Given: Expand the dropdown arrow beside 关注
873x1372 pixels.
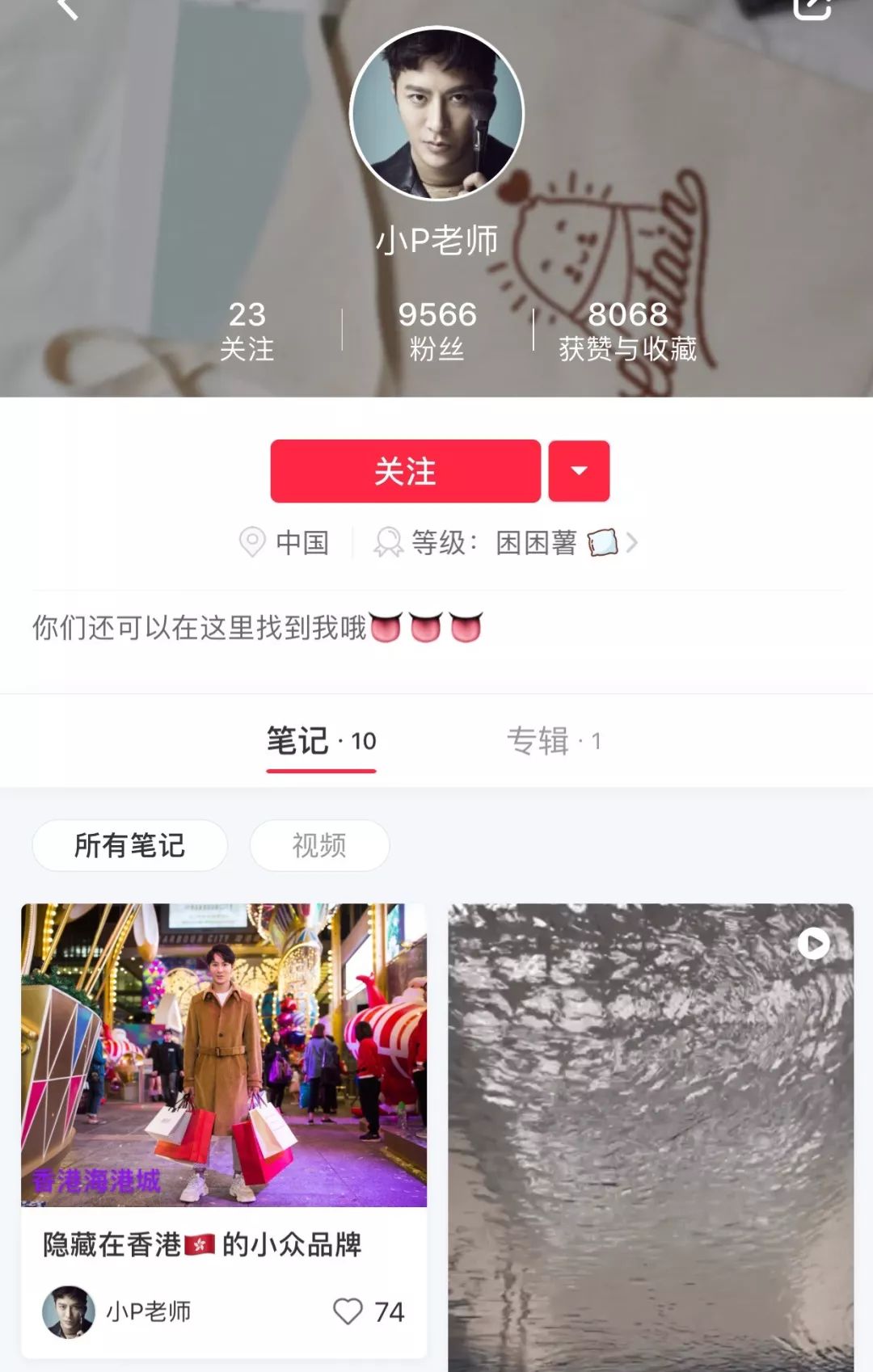Looking at the screenshot, I should coord(579,471).
